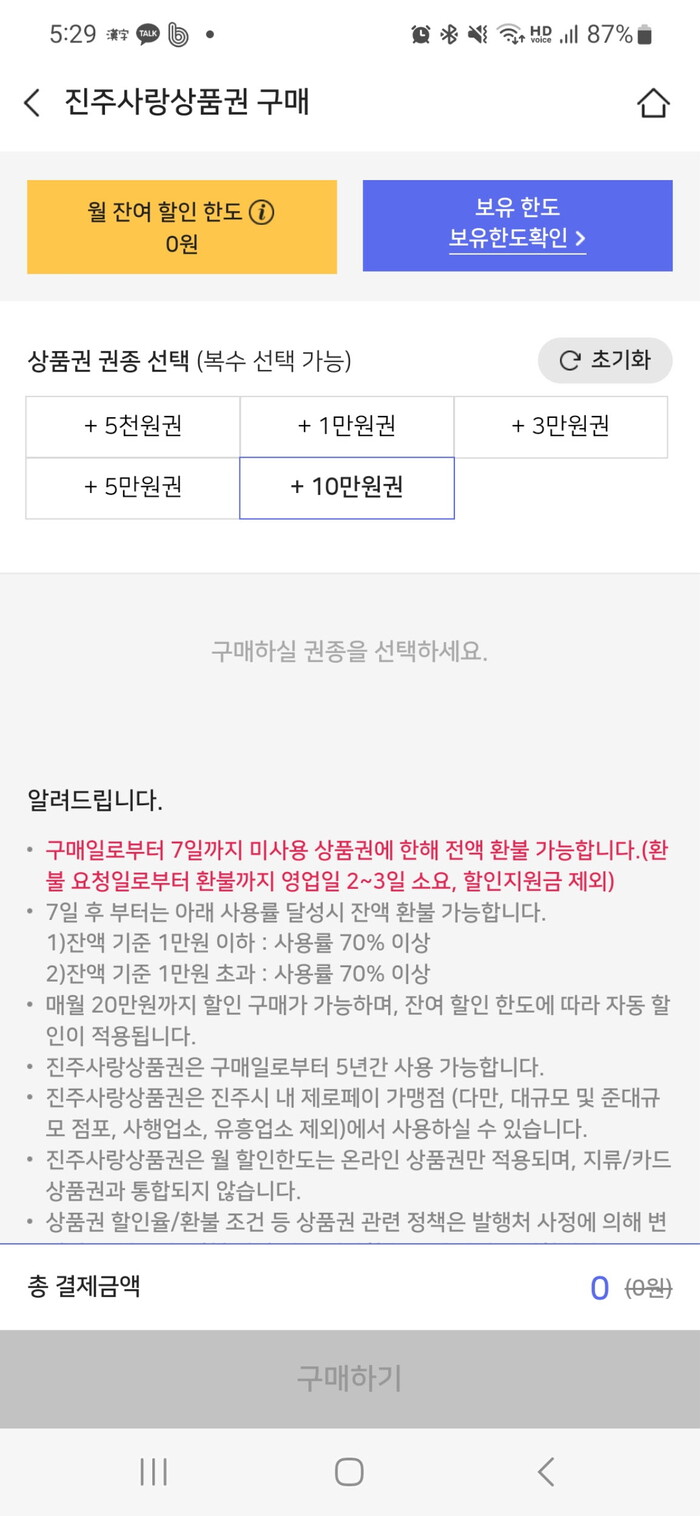Select the 3만원권 denomination
This screenshot has height=1516, width=700.
click(x=560, y=427)
